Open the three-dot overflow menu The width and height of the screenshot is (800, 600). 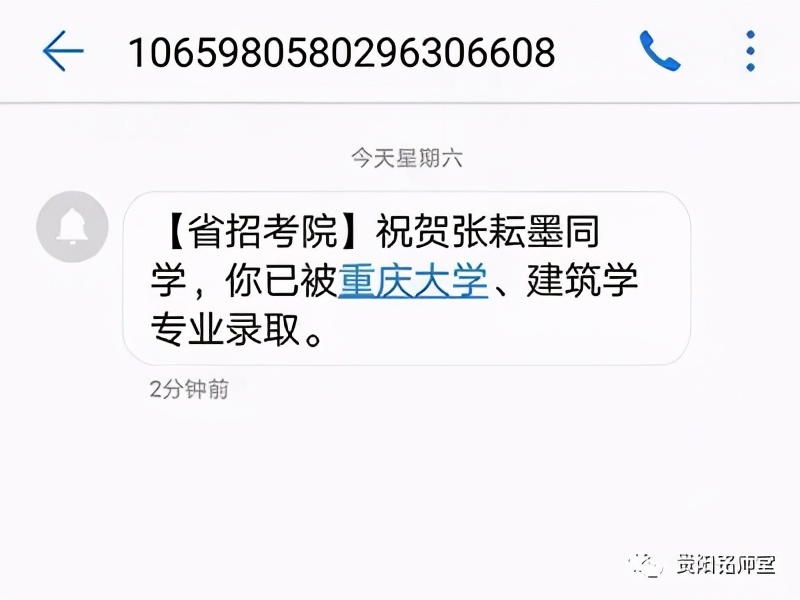[x=750, y=50]
